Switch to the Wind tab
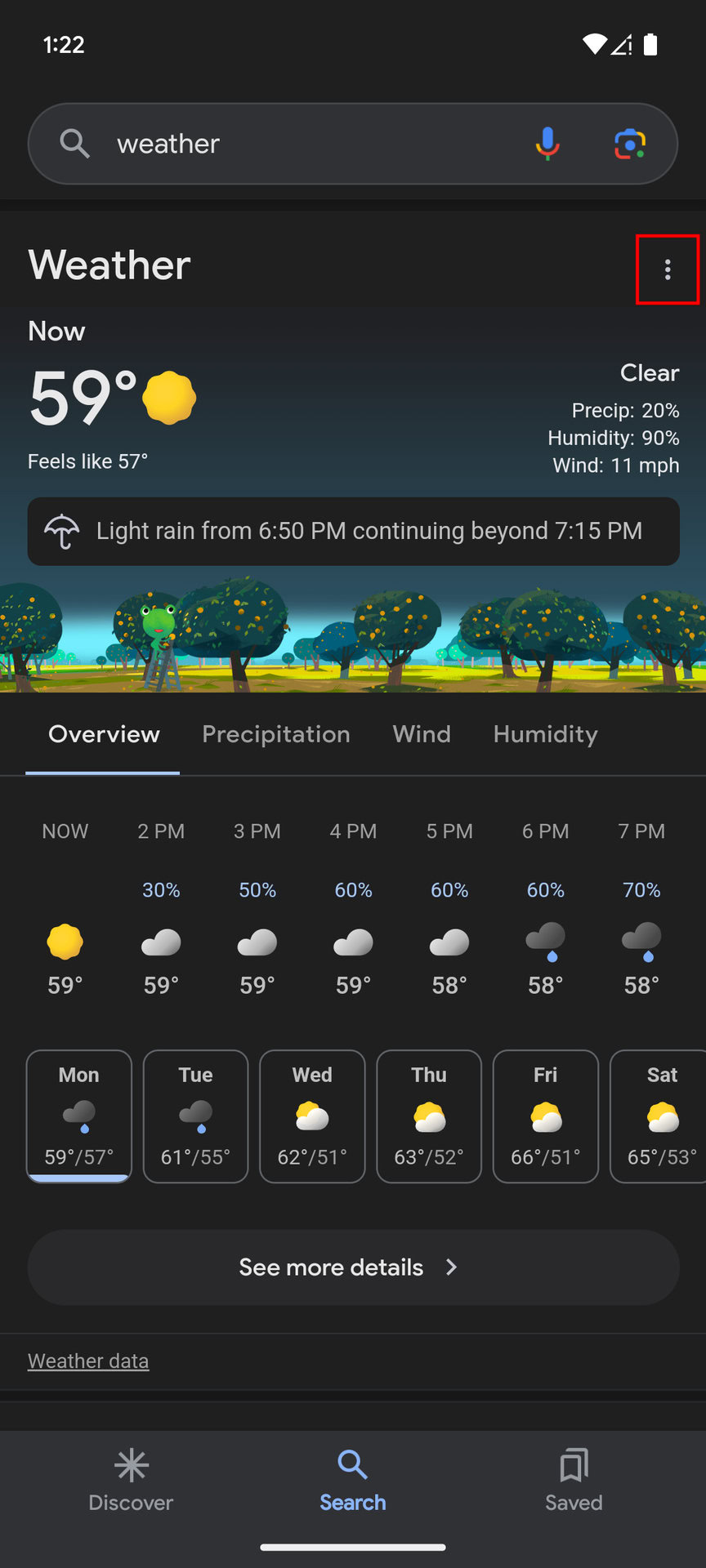This screenshot has height=1568, width=706. (x=422, y=734)
